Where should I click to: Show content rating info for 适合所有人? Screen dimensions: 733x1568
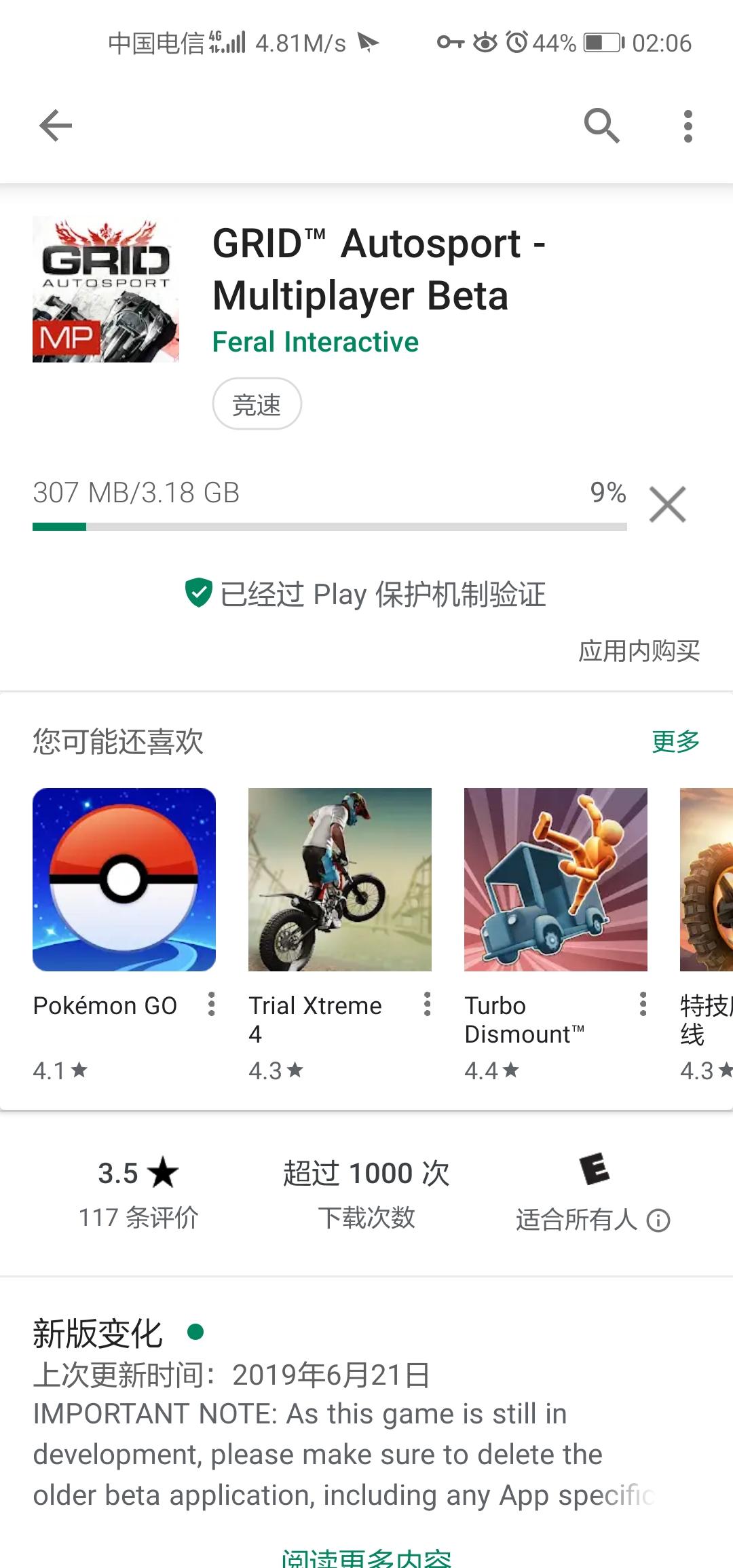[658, 1220]
